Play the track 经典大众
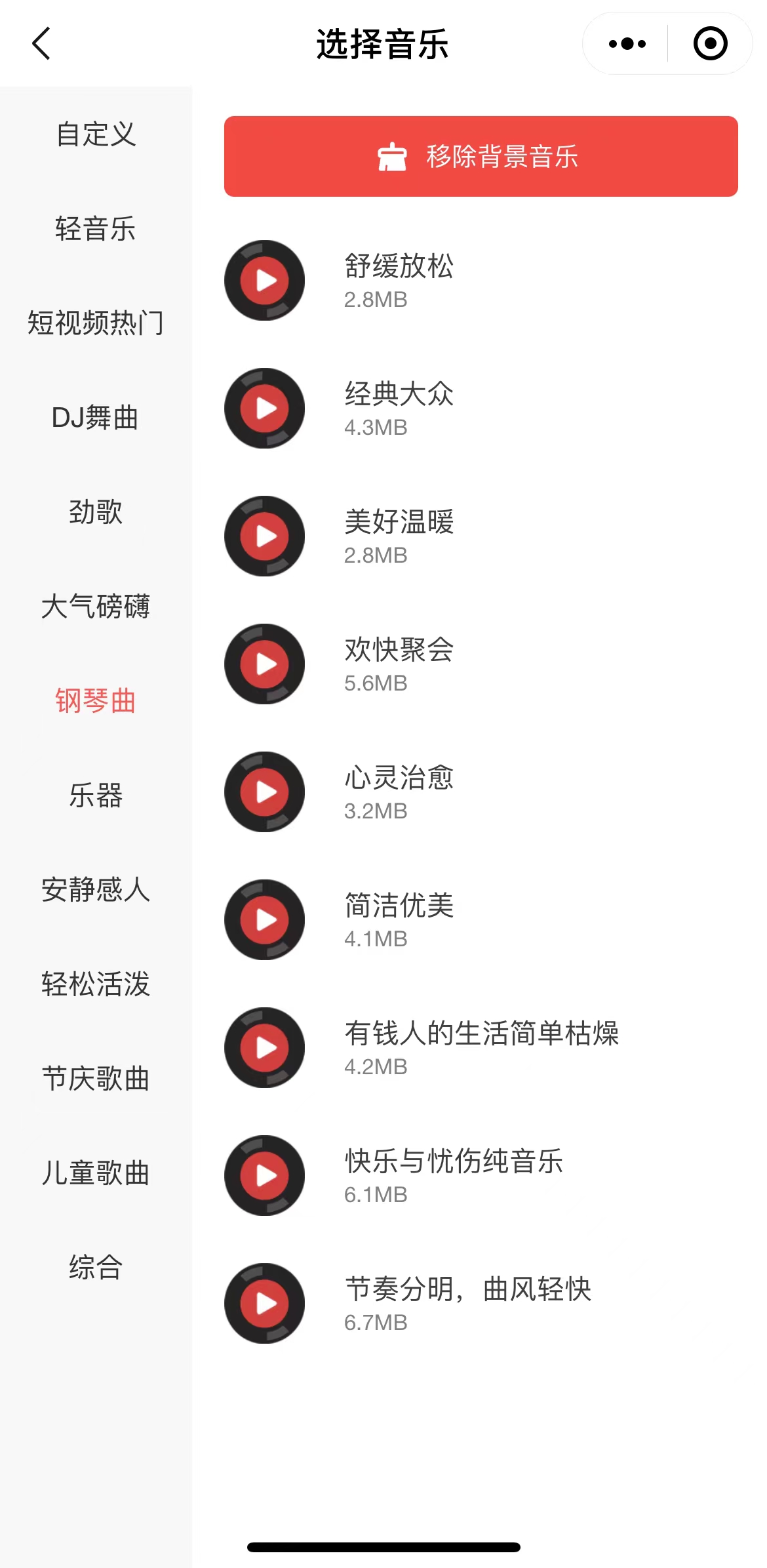The image size is (767, 1568). 265,409
